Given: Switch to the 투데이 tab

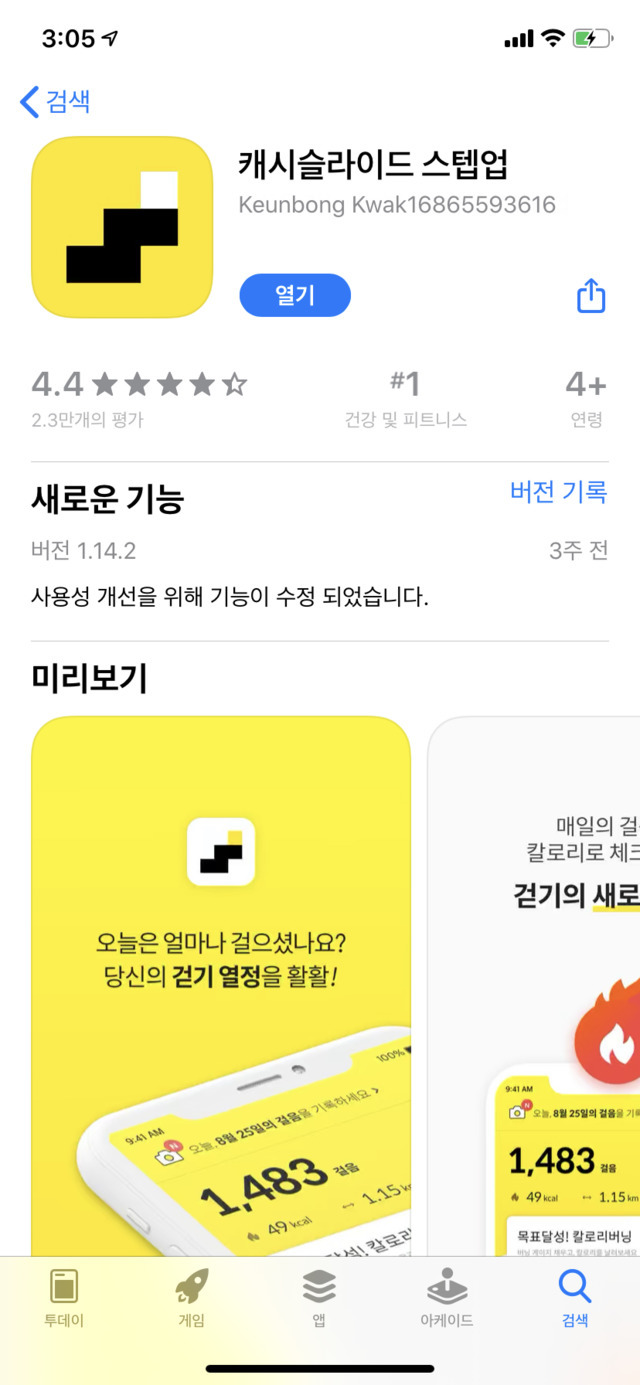Looking at the screenshot, I should (64, 1299).
